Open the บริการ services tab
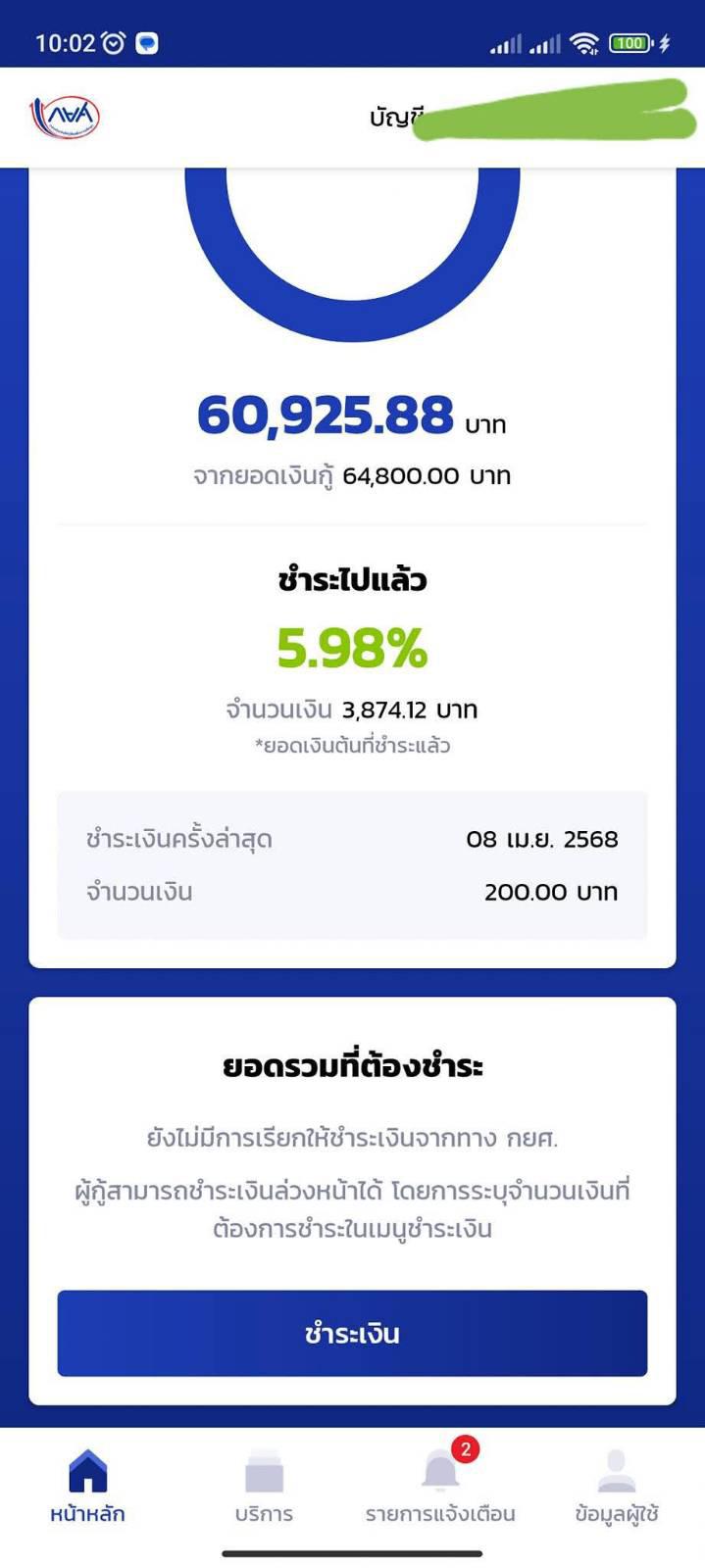The image size is (705, 1568). pos(264,1486)
